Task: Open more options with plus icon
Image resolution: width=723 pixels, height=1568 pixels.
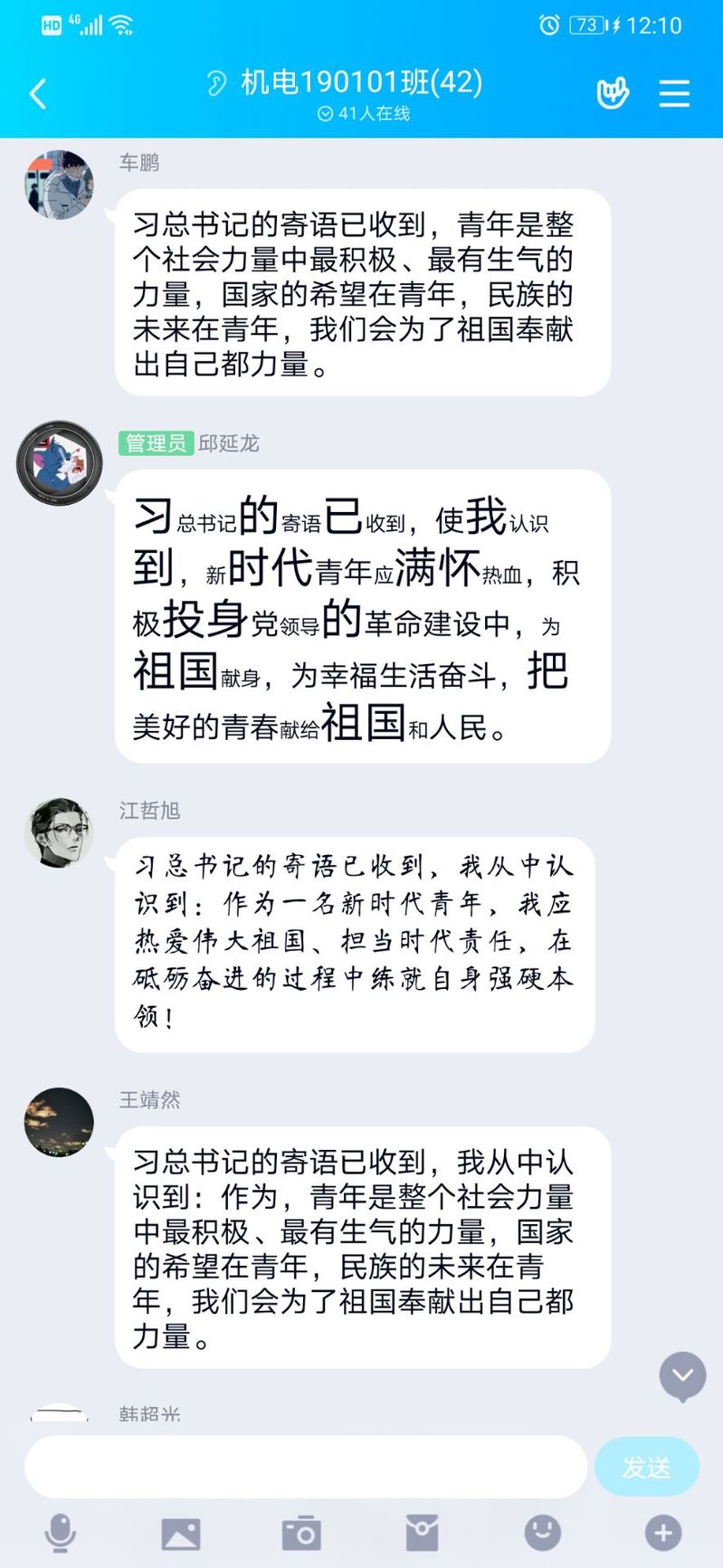Action: tap(663, 1533)
